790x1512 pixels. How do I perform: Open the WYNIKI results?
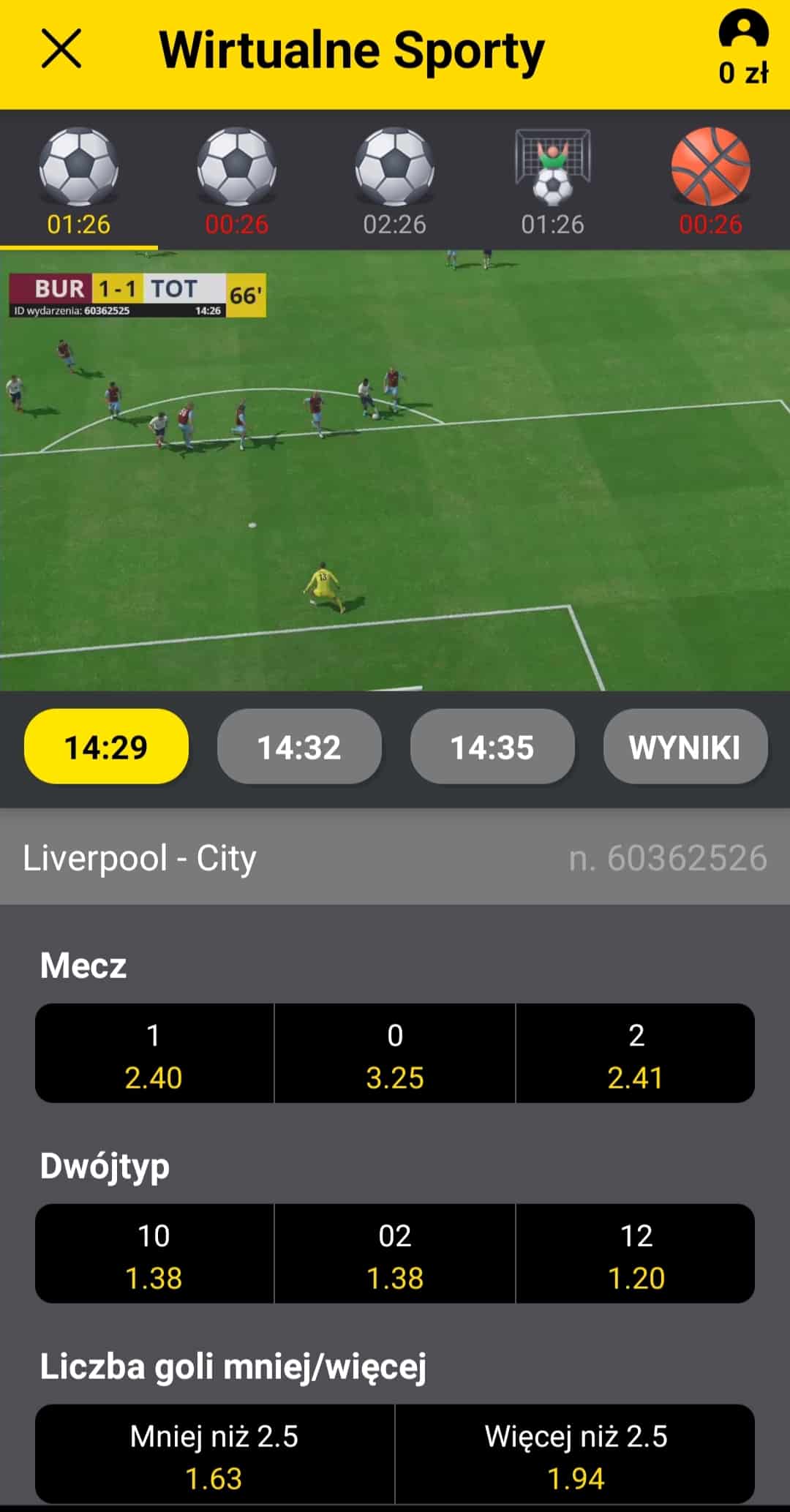coord(685,747)
